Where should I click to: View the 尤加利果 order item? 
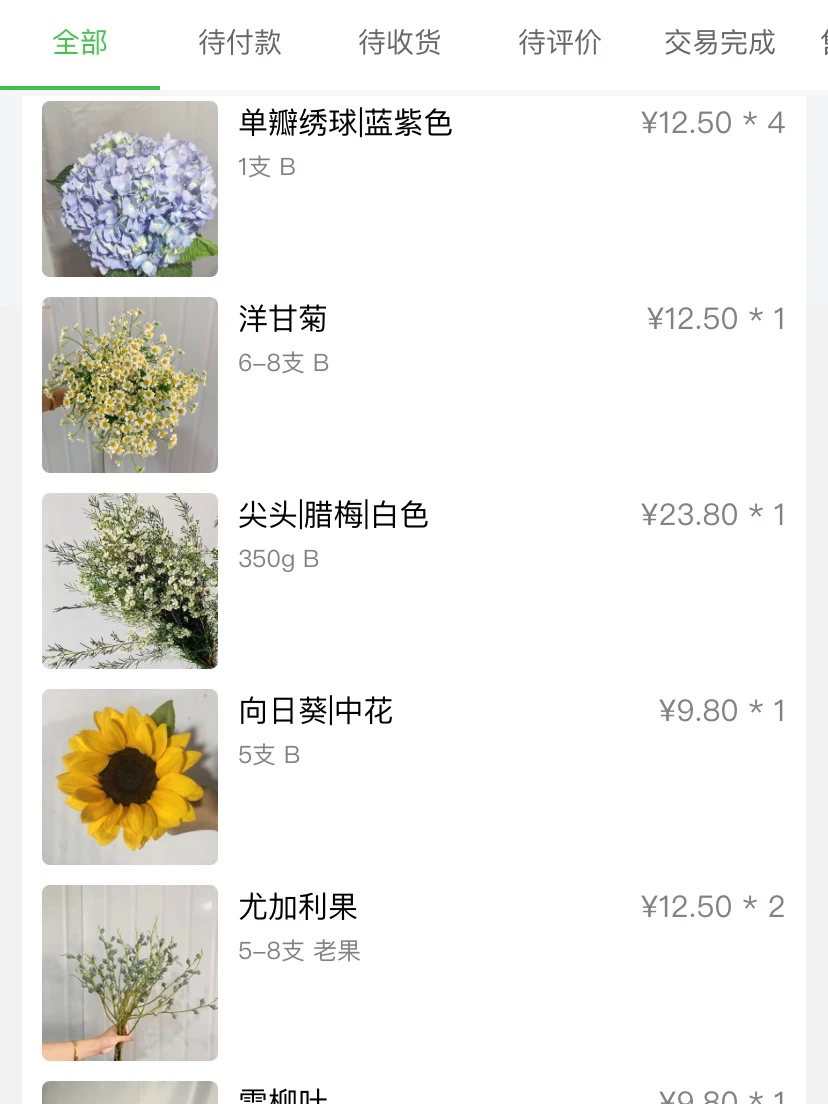298,907
